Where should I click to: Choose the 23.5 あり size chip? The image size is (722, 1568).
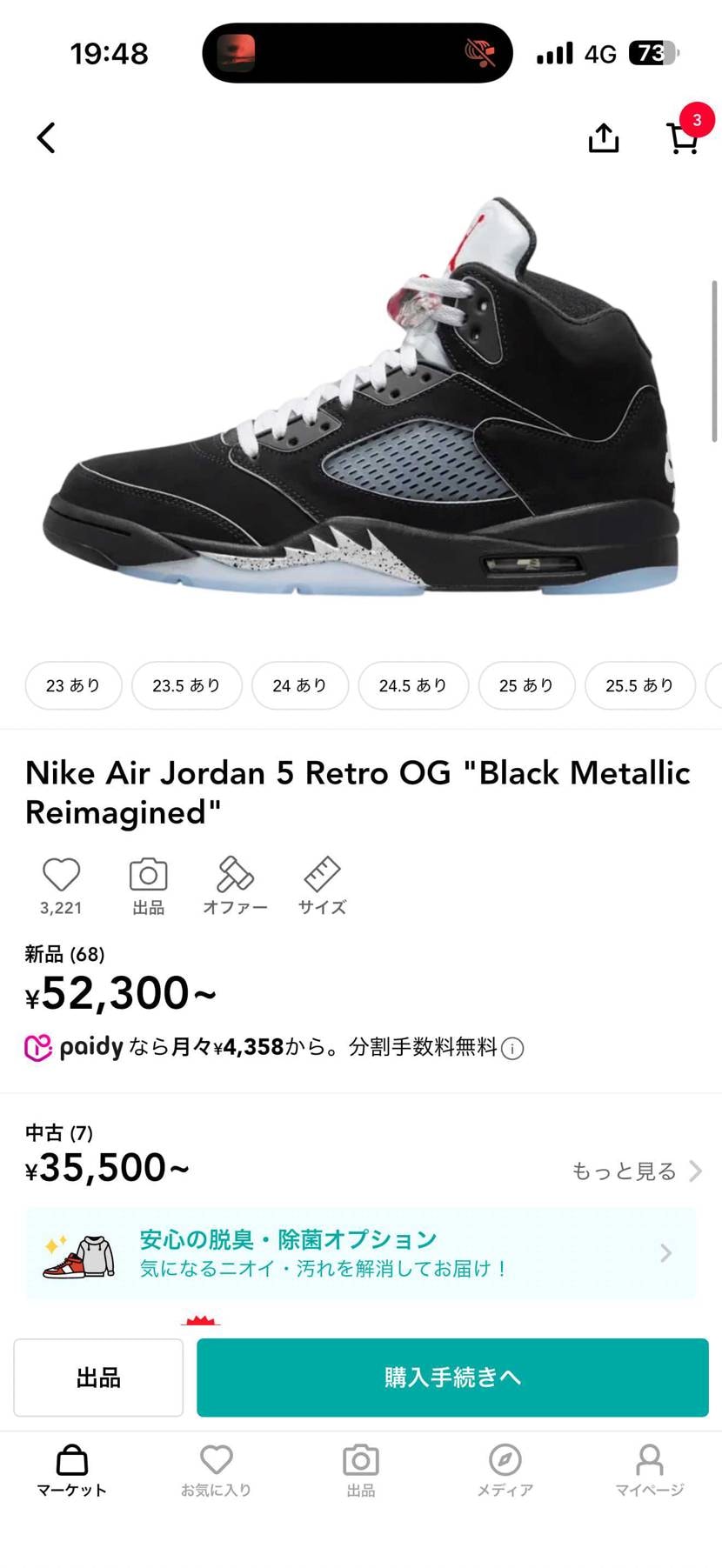186,685
